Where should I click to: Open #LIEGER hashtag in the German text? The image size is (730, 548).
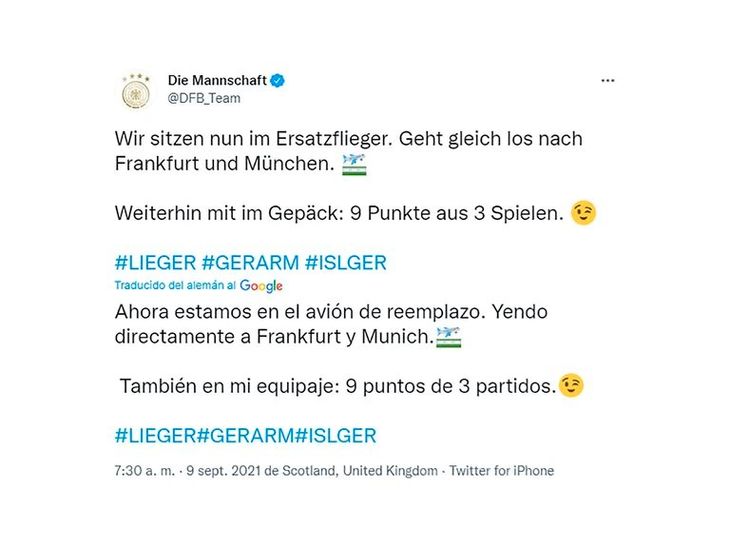click(154, 263)
